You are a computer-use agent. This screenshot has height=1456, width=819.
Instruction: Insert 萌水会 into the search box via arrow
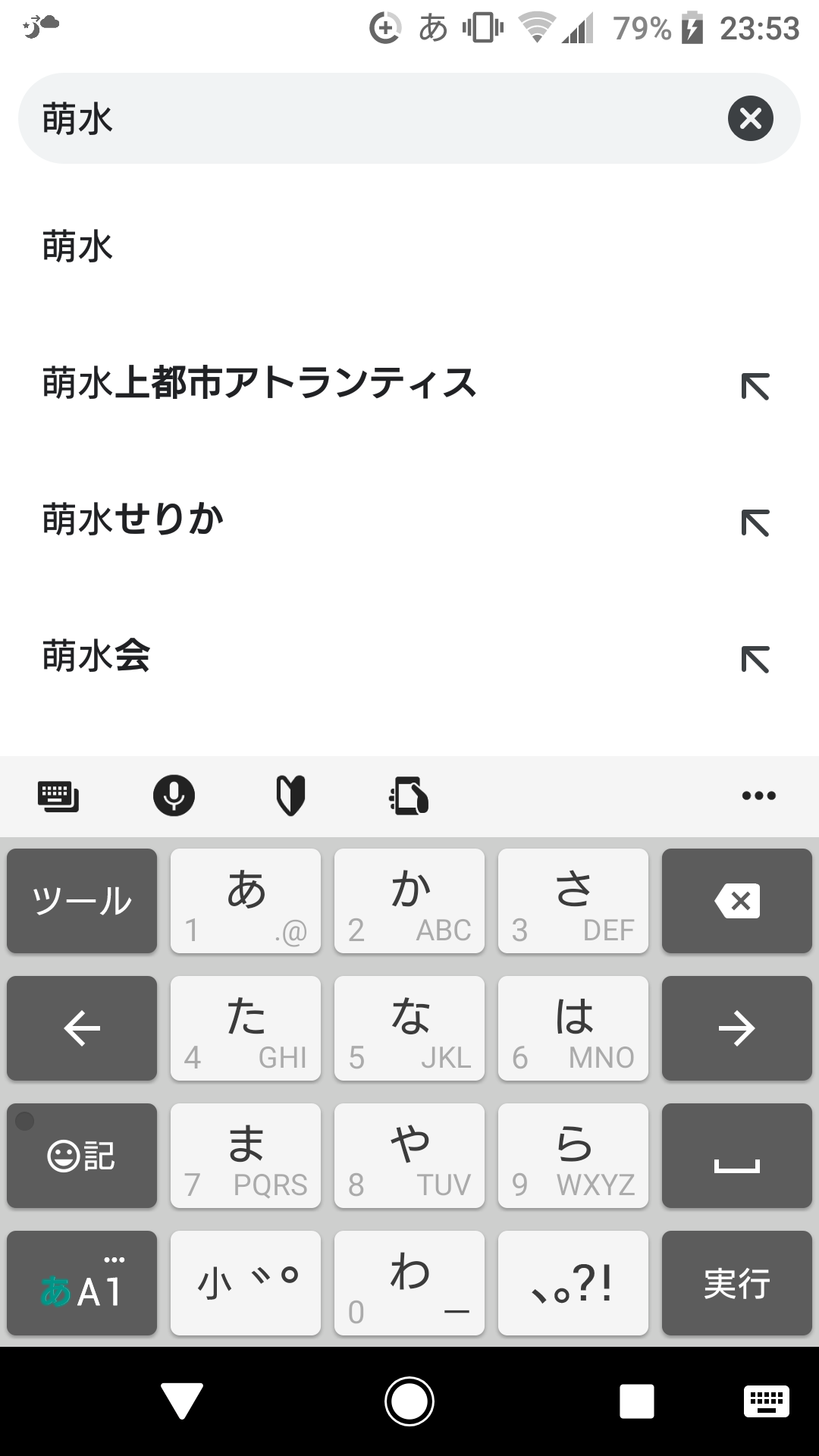pos(755,659)
